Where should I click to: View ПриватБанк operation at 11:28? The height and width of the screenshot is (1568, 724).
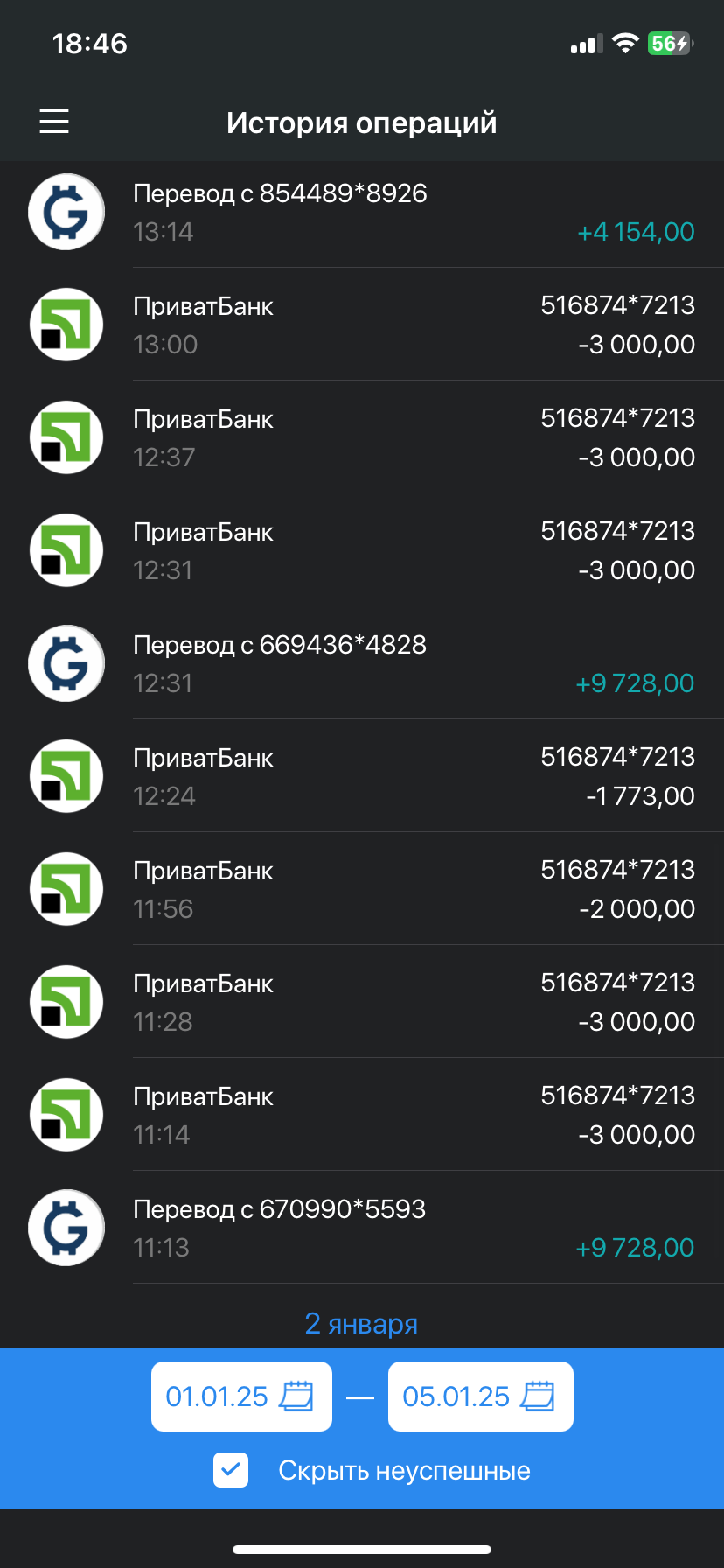(x=362, y=1002)
